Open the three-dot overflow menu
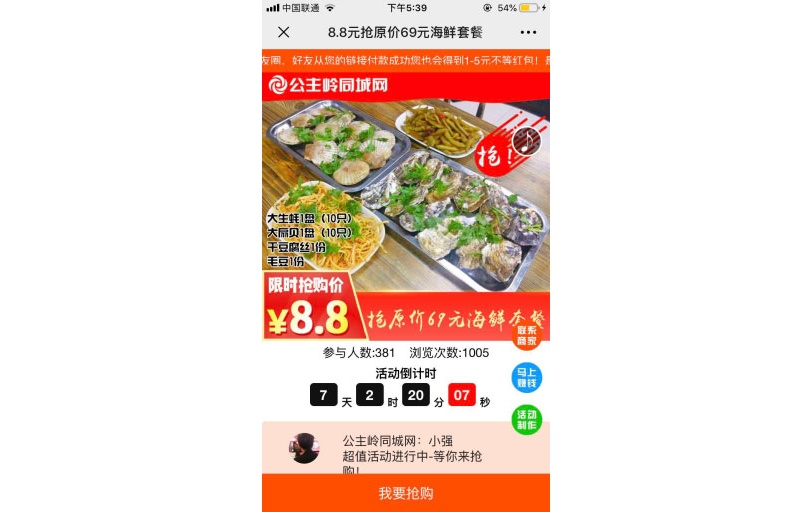Image resolution: width=812 pixels, height=512 pixels. tap(528, 32)
